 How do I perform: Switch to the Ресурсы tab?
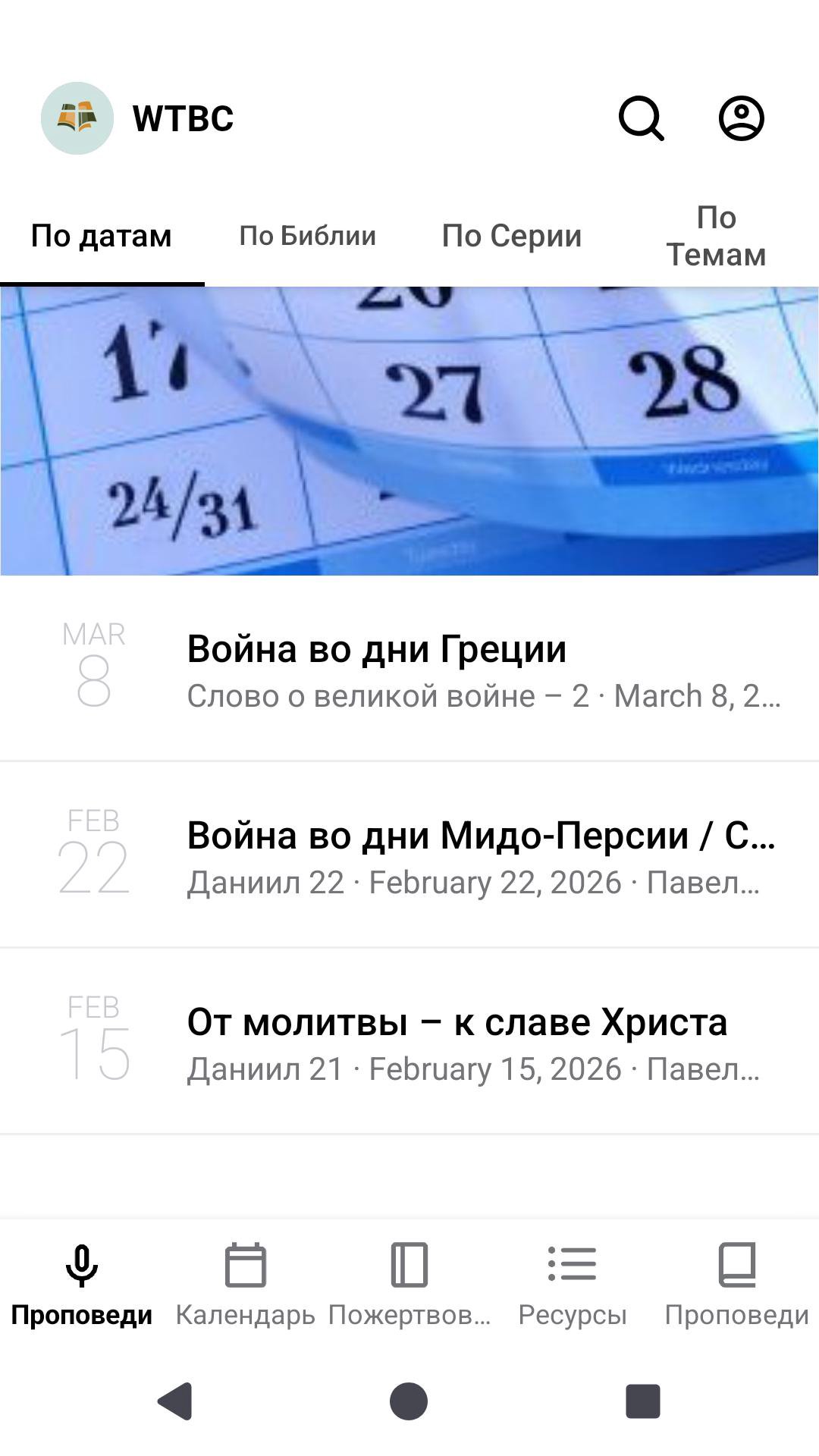[573, 1283]
